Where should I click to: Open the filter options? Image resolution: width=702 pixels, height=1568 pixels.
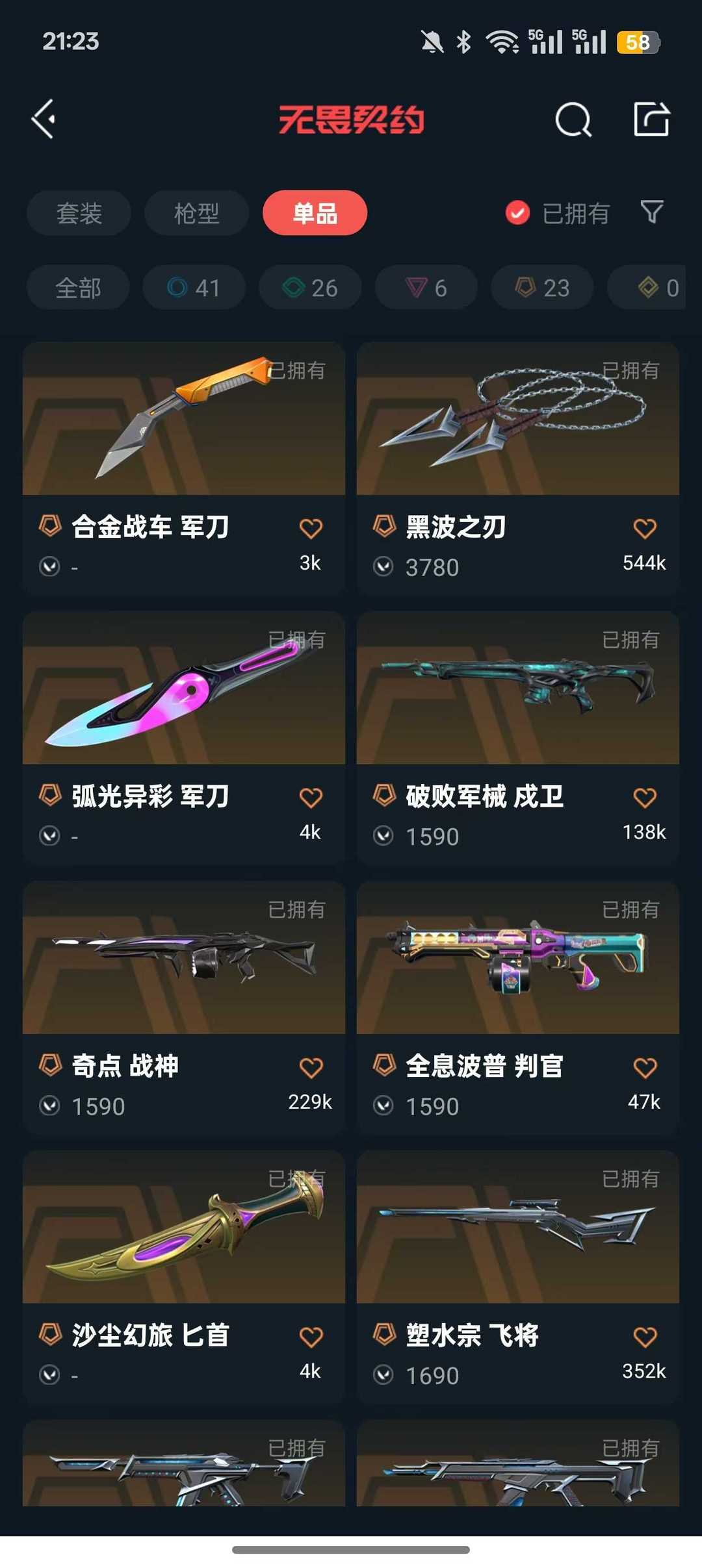(x=652, y=212)
